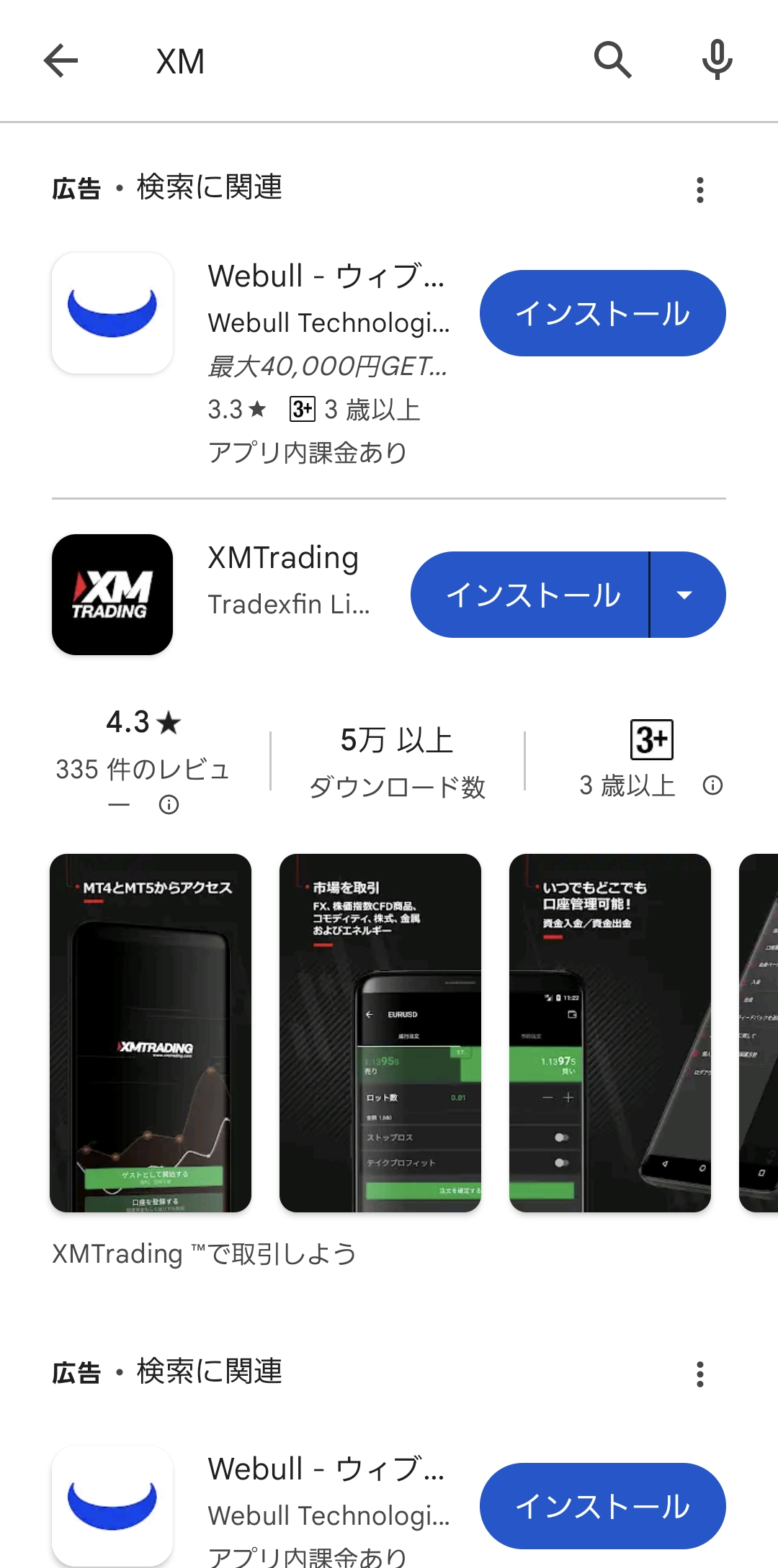Install Webull from the bottom ad
The width and height of the screenshot is (778, 1568).
click(603, 1506)
